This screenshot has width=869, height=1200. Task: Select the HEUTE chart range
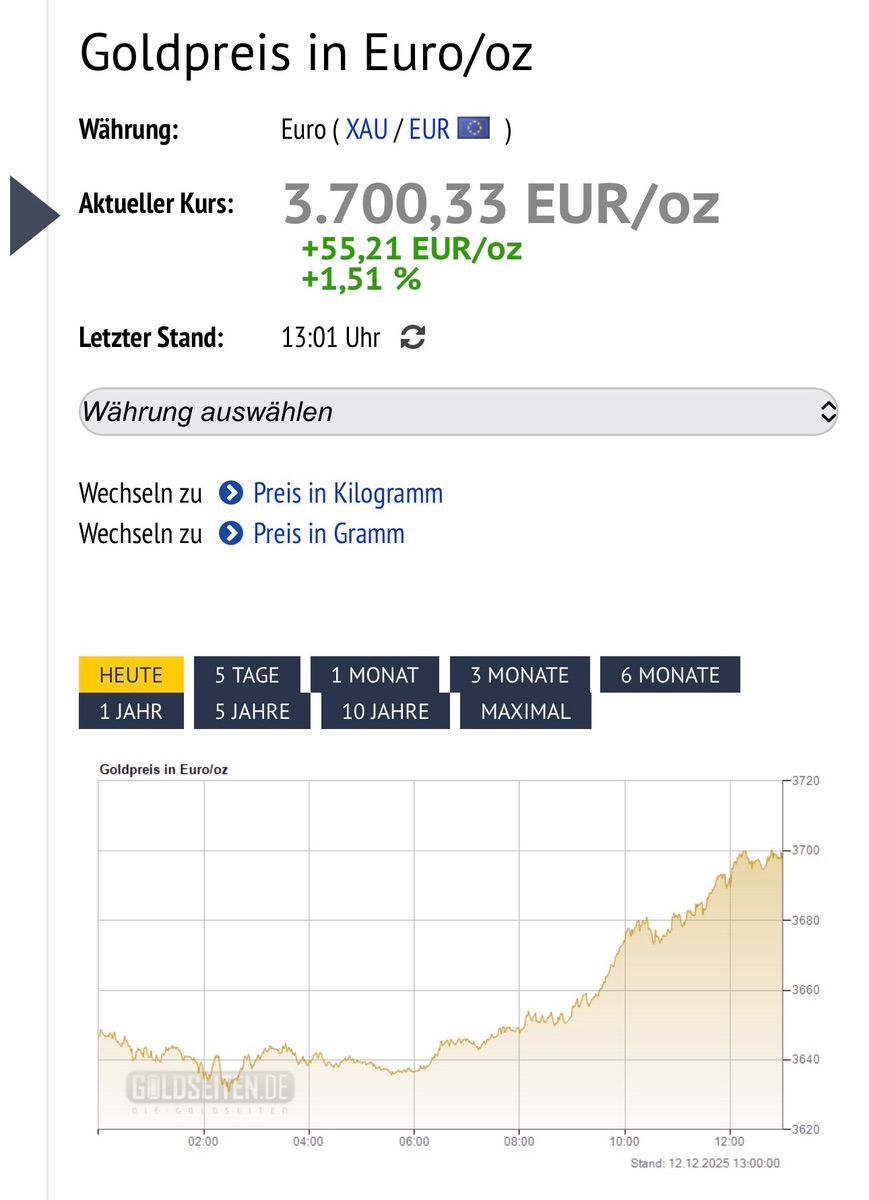[x=131, y=675]
